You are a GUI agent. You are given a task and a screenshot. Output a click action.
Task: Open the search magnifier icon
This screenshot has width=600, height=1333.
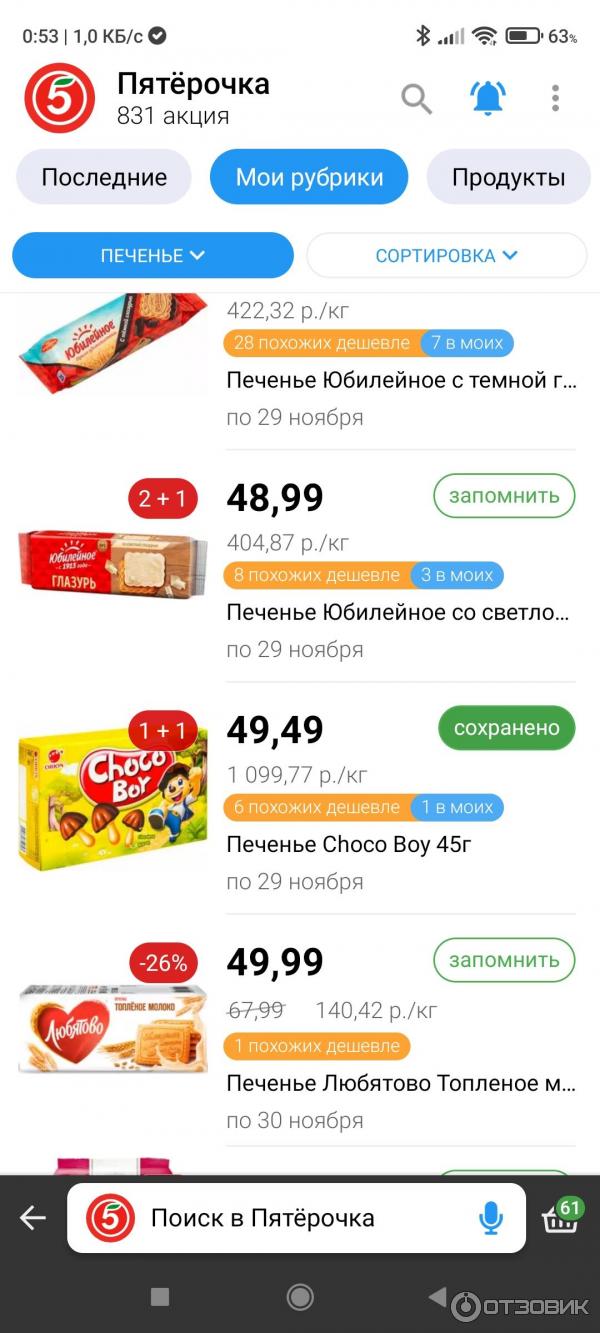coord(416,98)
